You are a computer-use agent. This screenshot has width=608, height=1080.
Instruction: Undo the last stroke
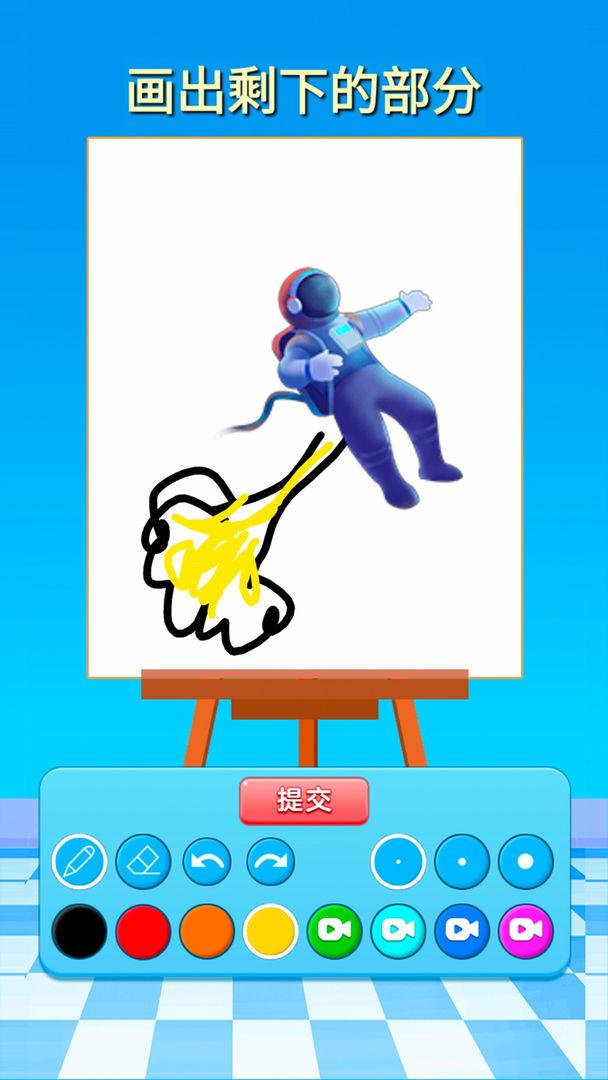pyautogui.click(x=207, y=862)
